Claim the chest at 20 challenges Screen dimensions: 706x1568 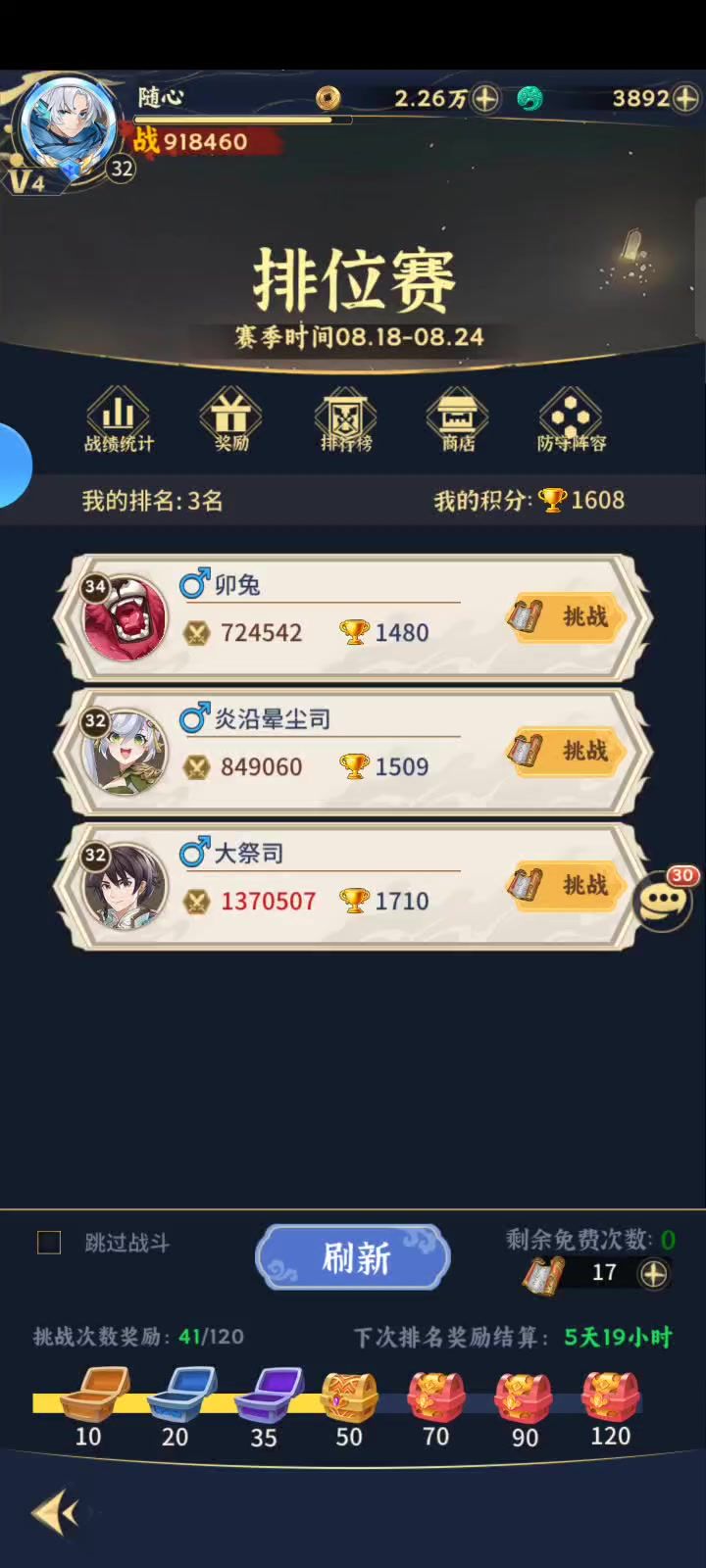(x=175, y=1396)
